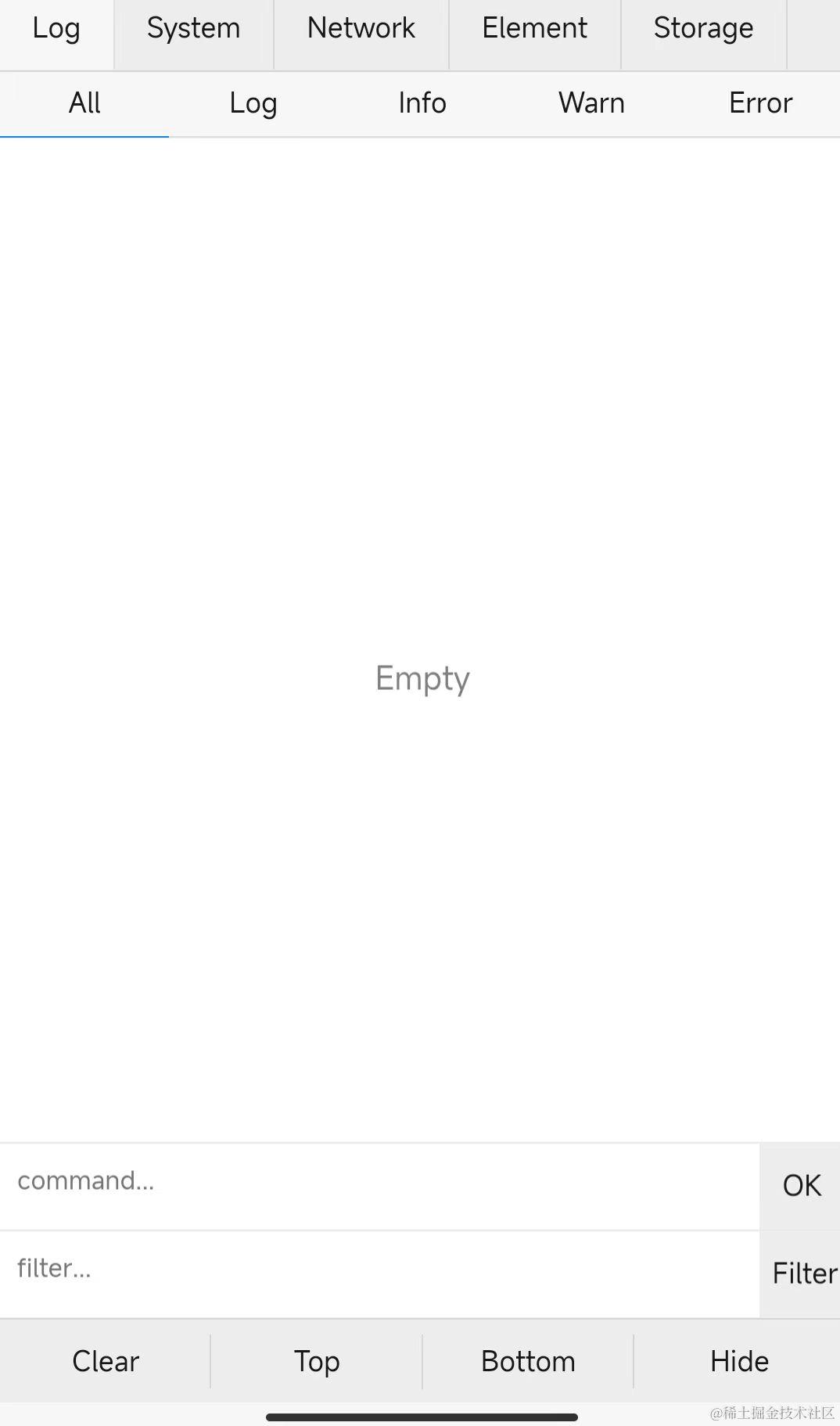Jump to Bottom of logs
Screen dimensions: 840x1426
click(x=528, y=1362)
